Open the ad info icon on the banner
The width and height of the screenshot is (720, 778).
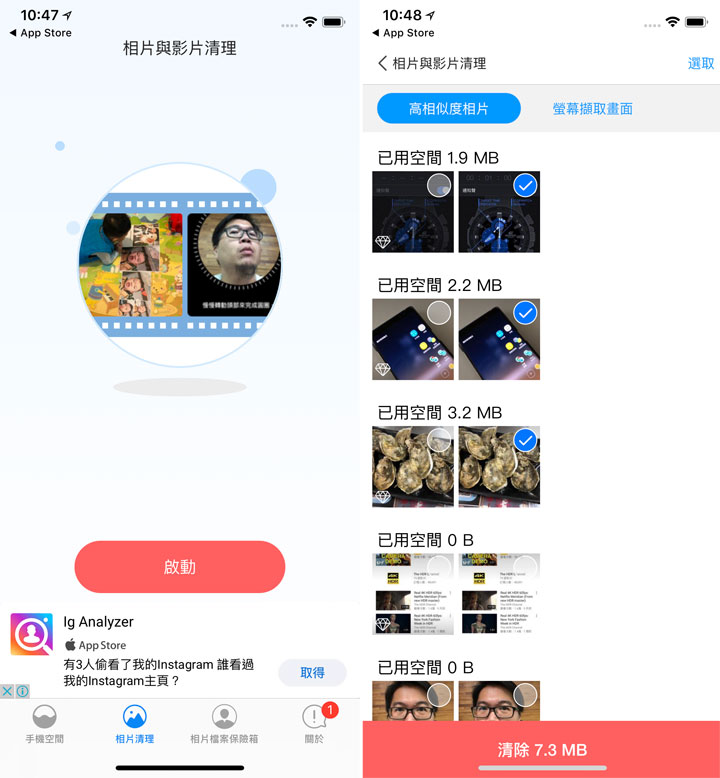tap(22, 691)
